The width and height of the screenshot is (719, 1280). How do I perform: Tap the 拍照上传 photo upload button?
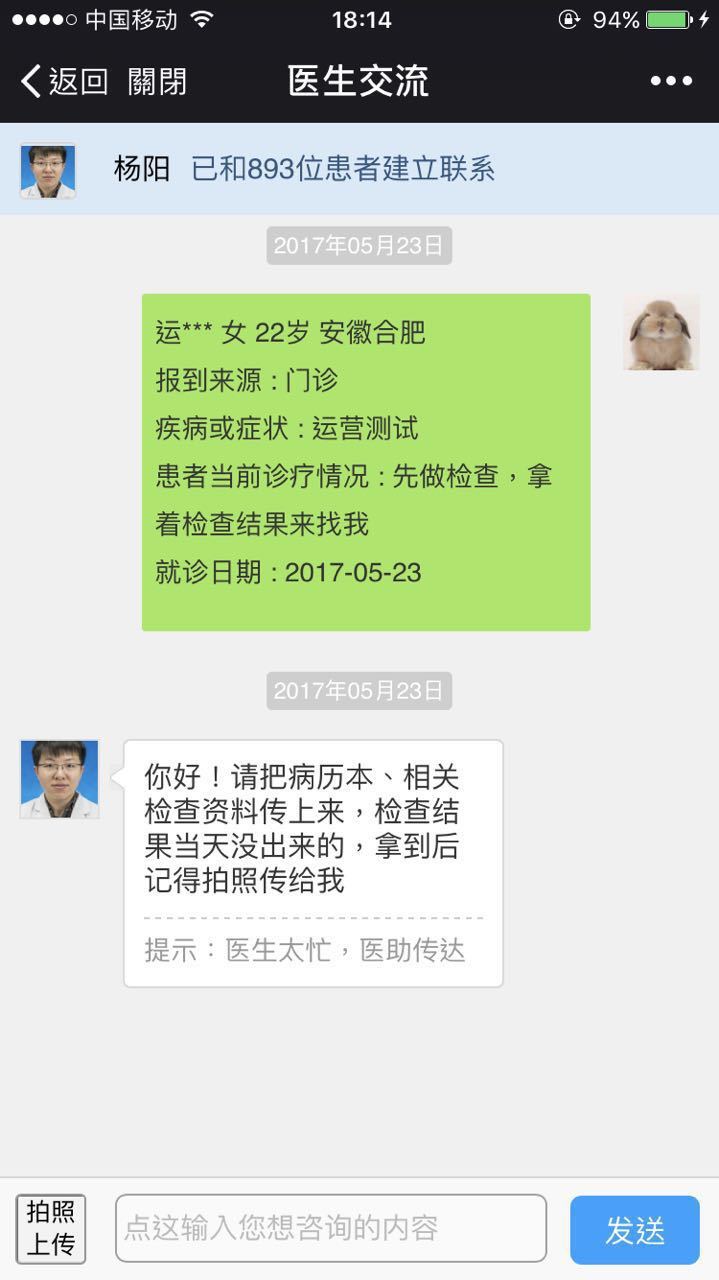[51, 1228]
